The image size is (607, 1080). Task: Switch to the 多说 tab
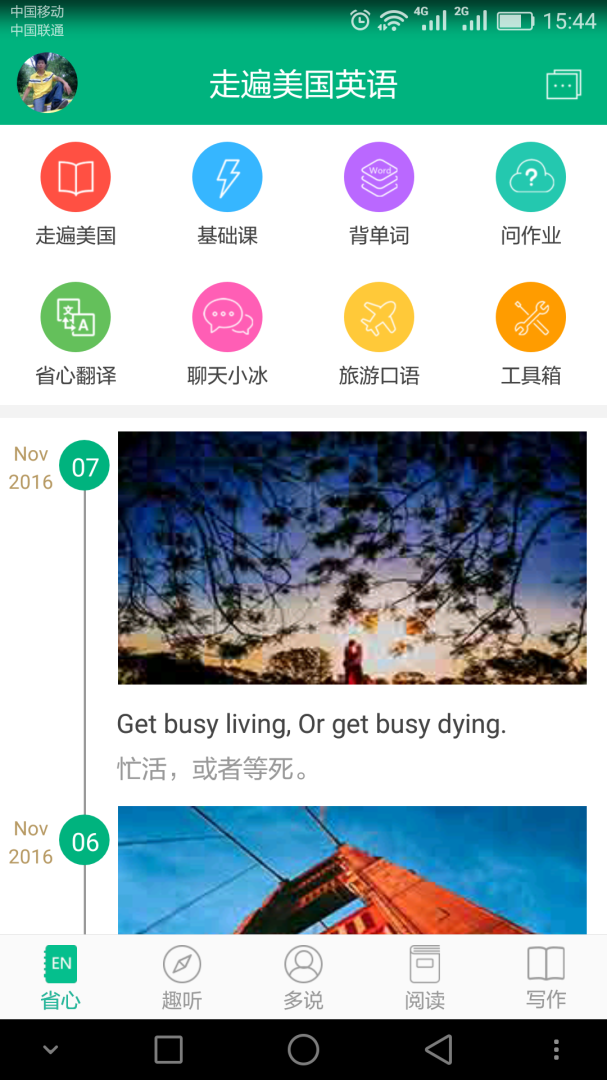point(303,977)
